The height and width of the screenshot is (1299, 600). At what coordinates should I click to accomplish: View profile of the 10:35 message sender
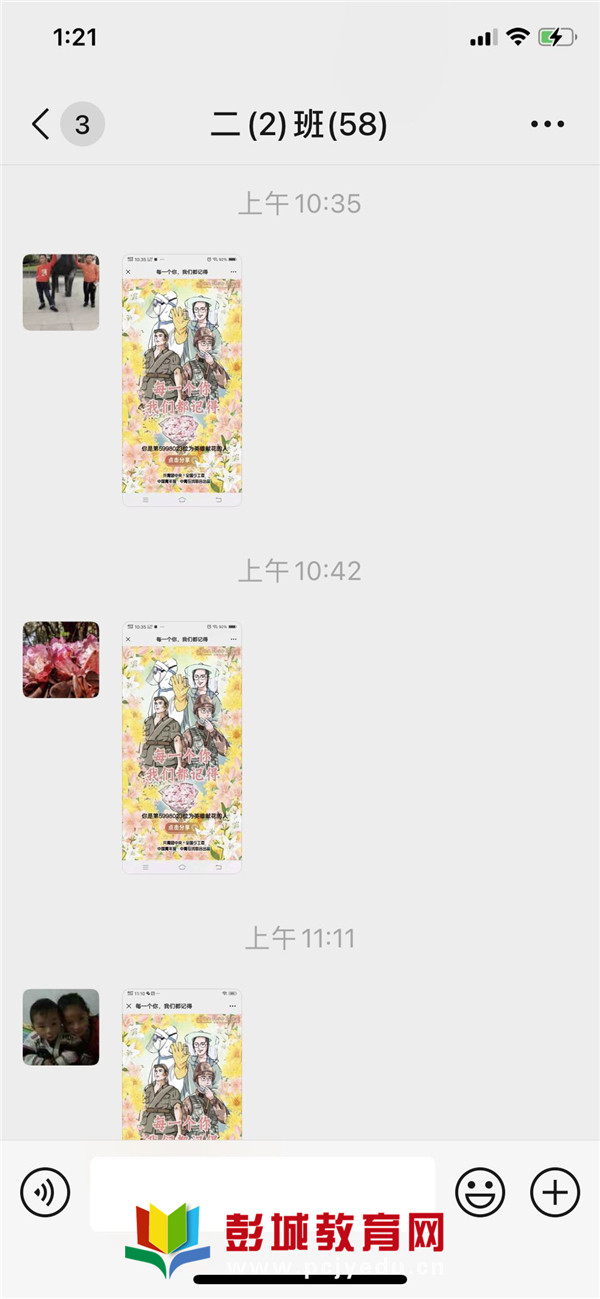(x=61, y=292)
